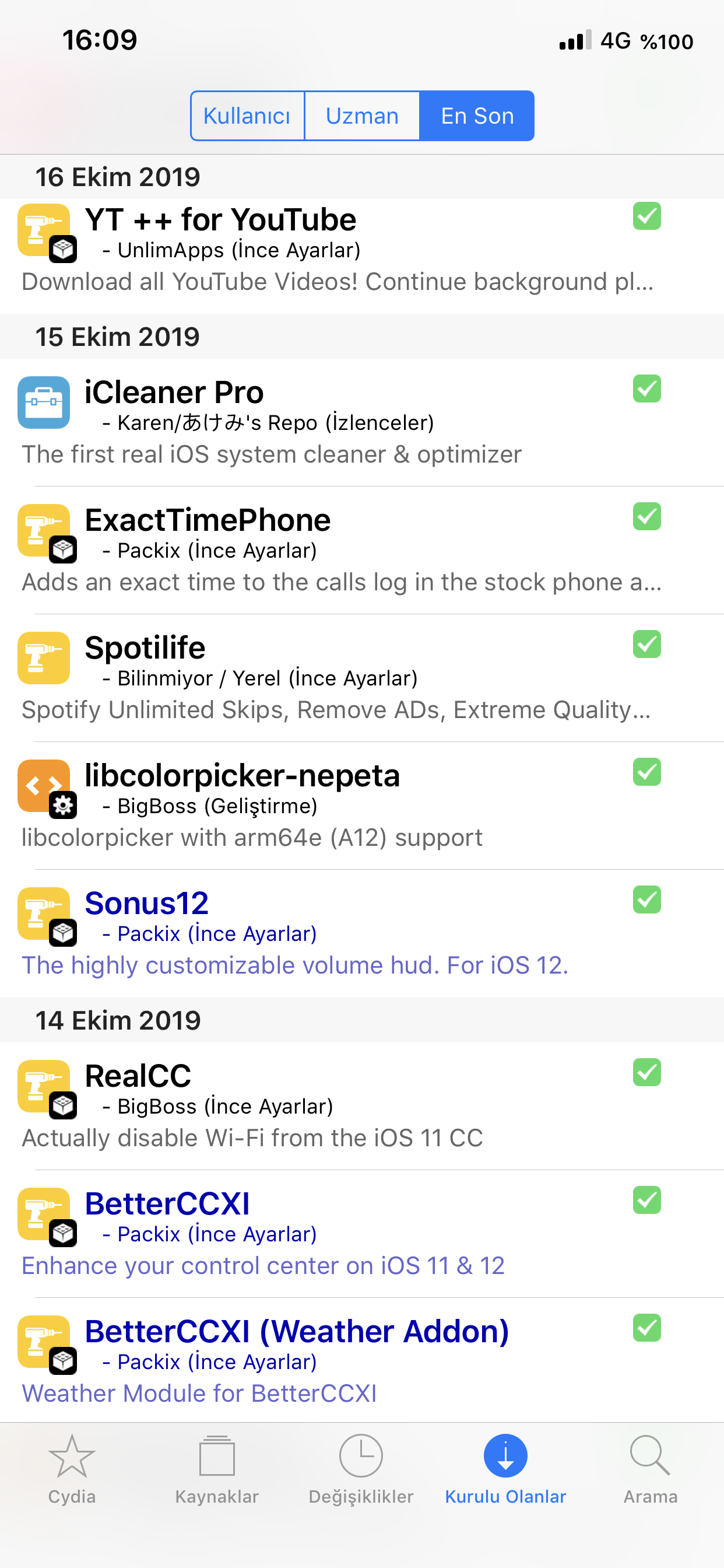724x1568 pixels.
Task: Open the BetterCCXI package
Action: [340, 1234]
